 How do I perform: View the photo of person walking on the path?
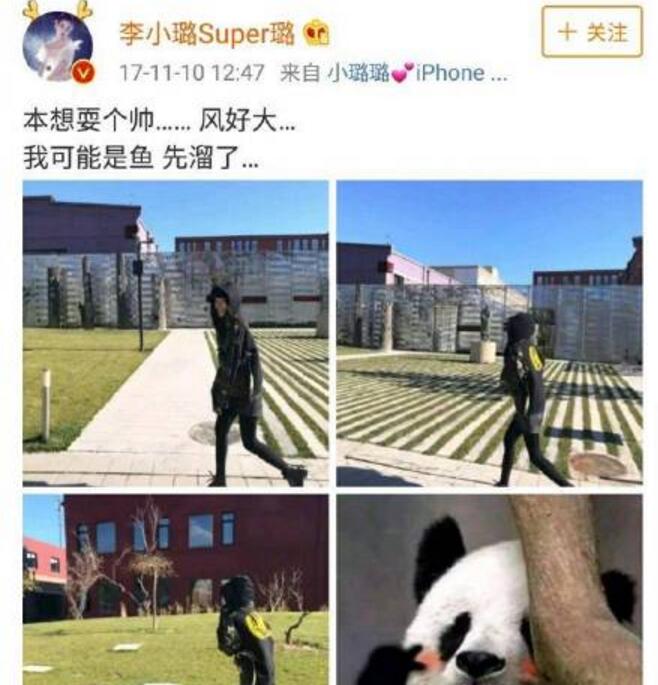tap(175, 333)
